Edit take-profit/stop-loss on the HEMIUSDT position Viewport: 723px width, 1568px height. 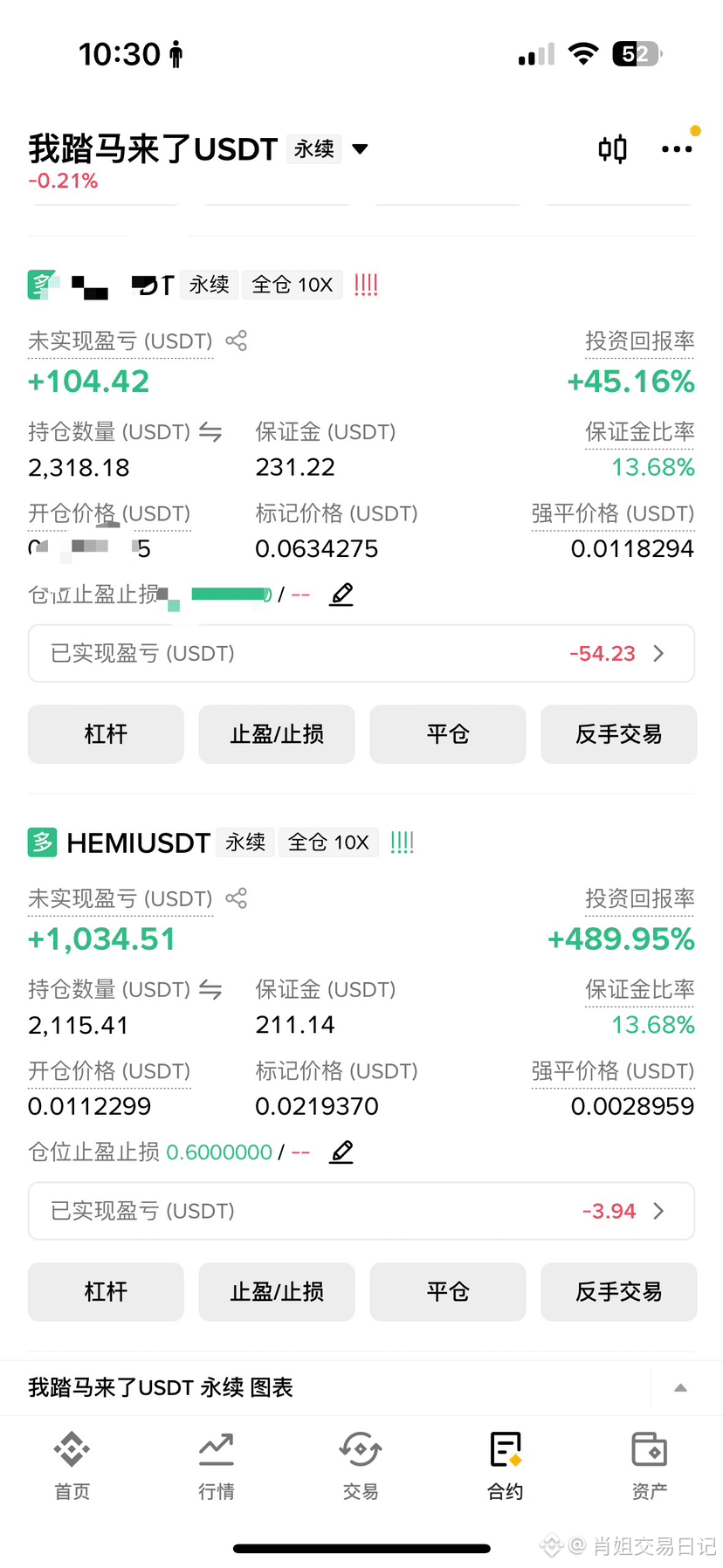pos(341,1152)
